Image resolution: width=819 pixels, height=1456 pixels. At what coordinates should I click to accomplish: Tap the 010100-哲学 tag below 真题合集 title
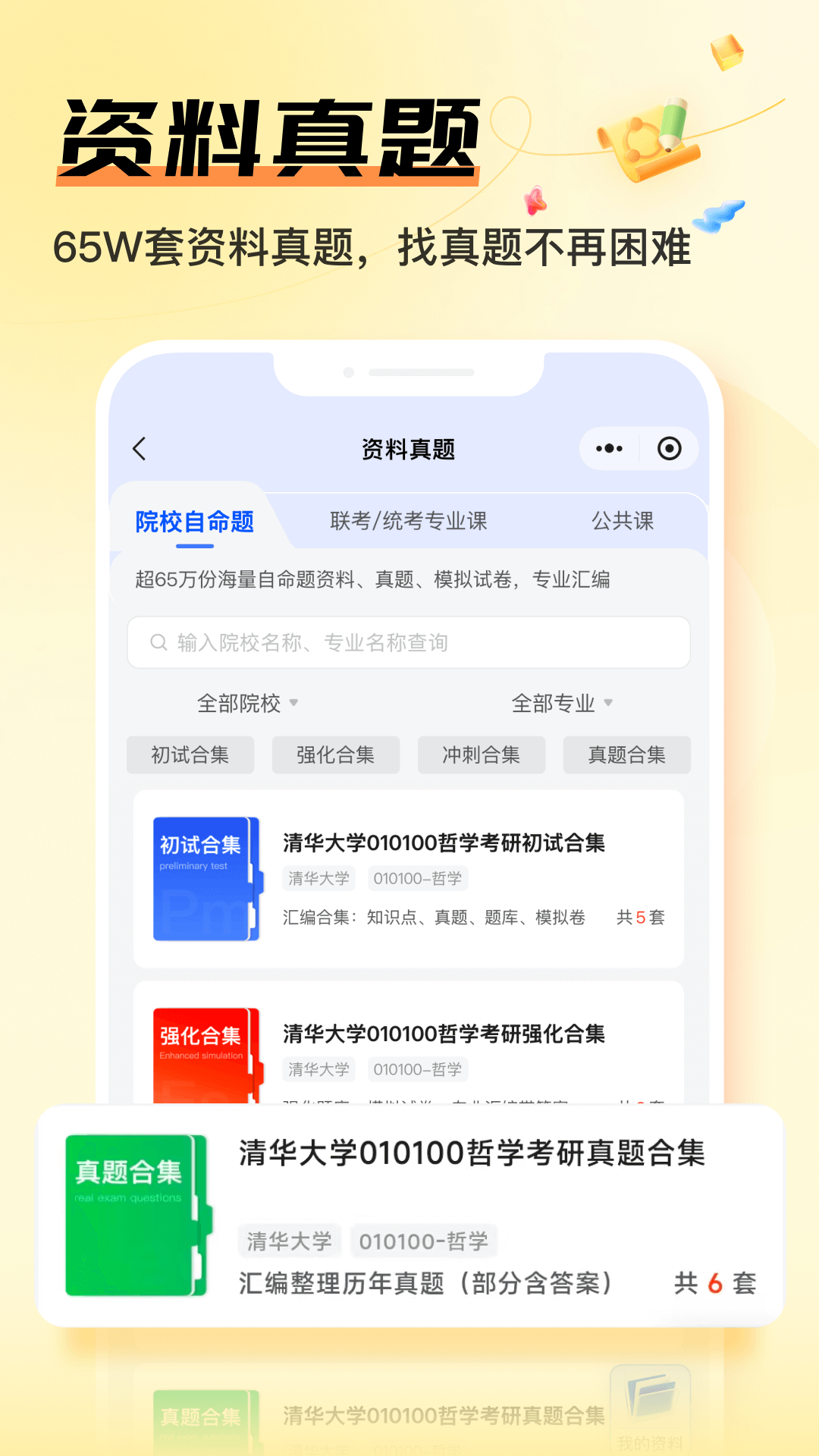(x=425, y=1241)
